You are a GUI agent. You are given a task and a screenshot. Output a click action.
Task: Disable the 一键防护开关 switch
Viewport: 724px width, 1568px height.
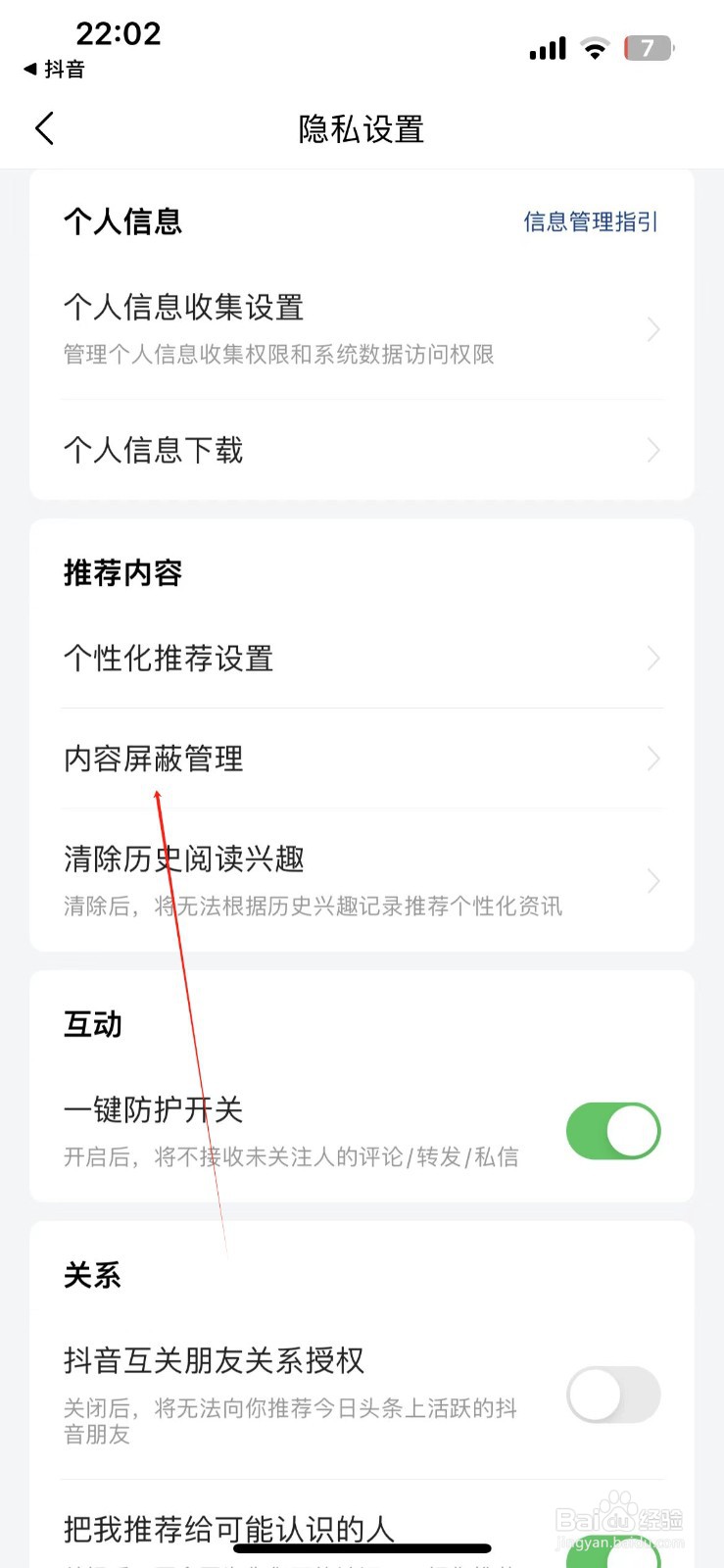pyautogui.click(x=613, y=1130)
